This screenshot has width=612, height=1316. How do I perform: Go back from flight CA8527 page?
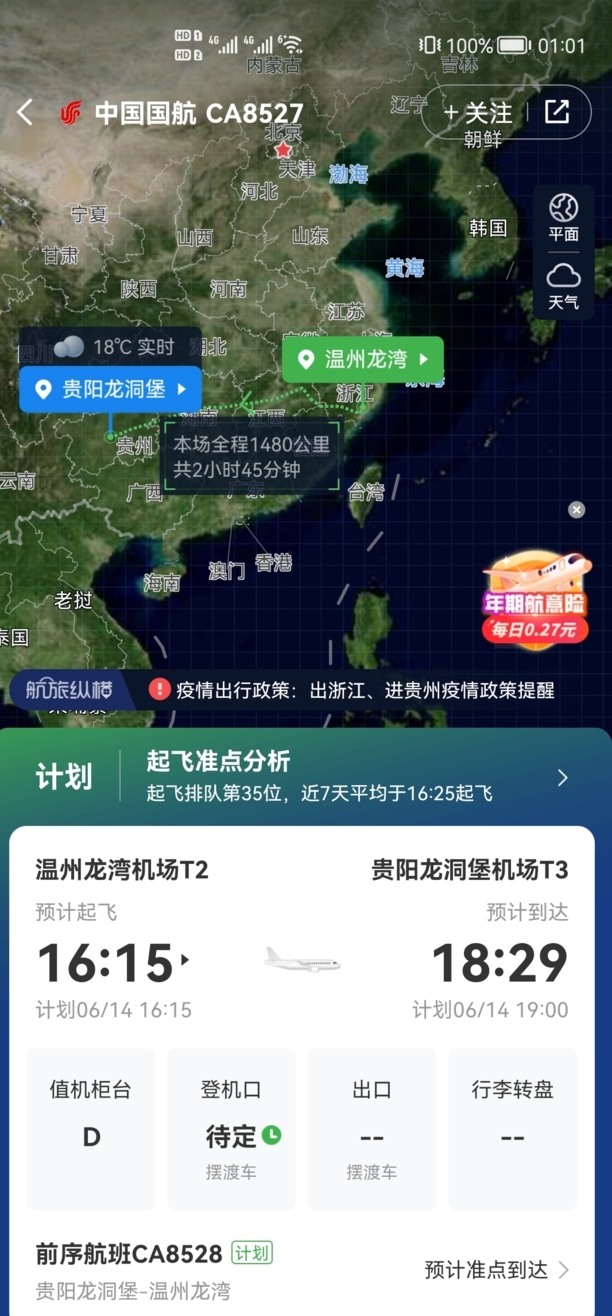25,113
